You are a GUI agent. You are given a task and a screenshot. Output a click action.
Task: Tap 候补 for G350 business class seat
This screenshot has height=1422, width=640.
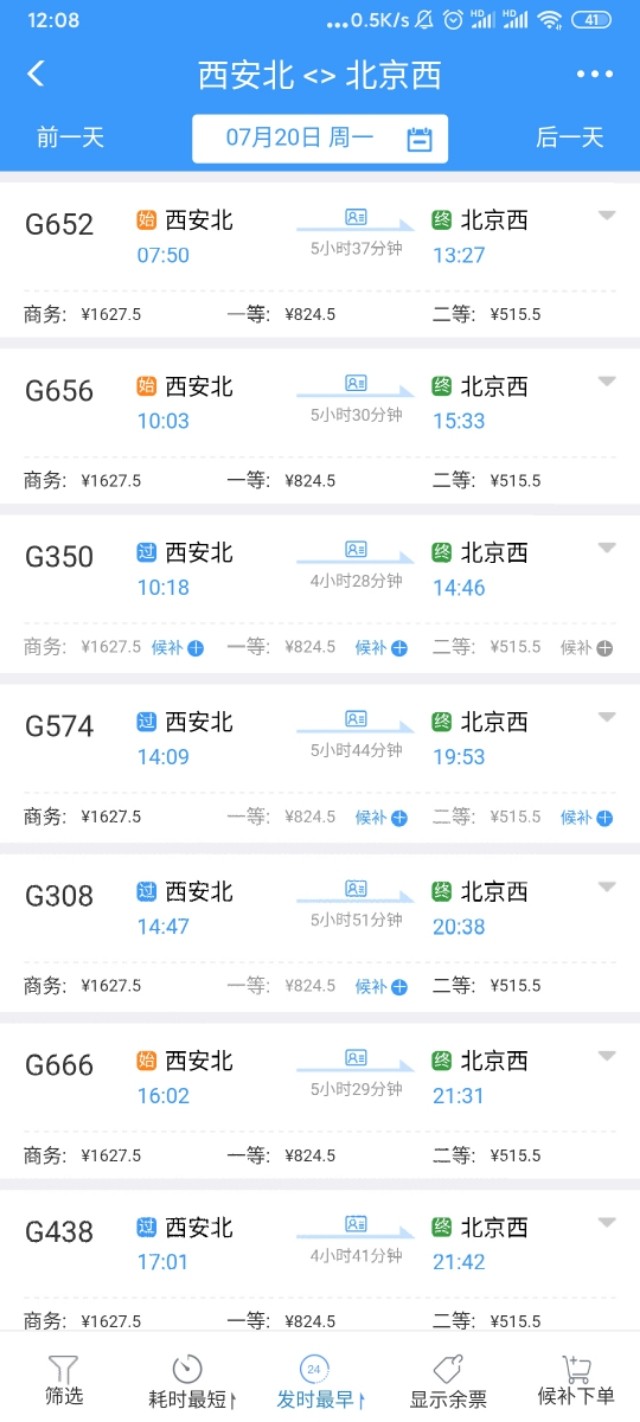coord(178,648)
